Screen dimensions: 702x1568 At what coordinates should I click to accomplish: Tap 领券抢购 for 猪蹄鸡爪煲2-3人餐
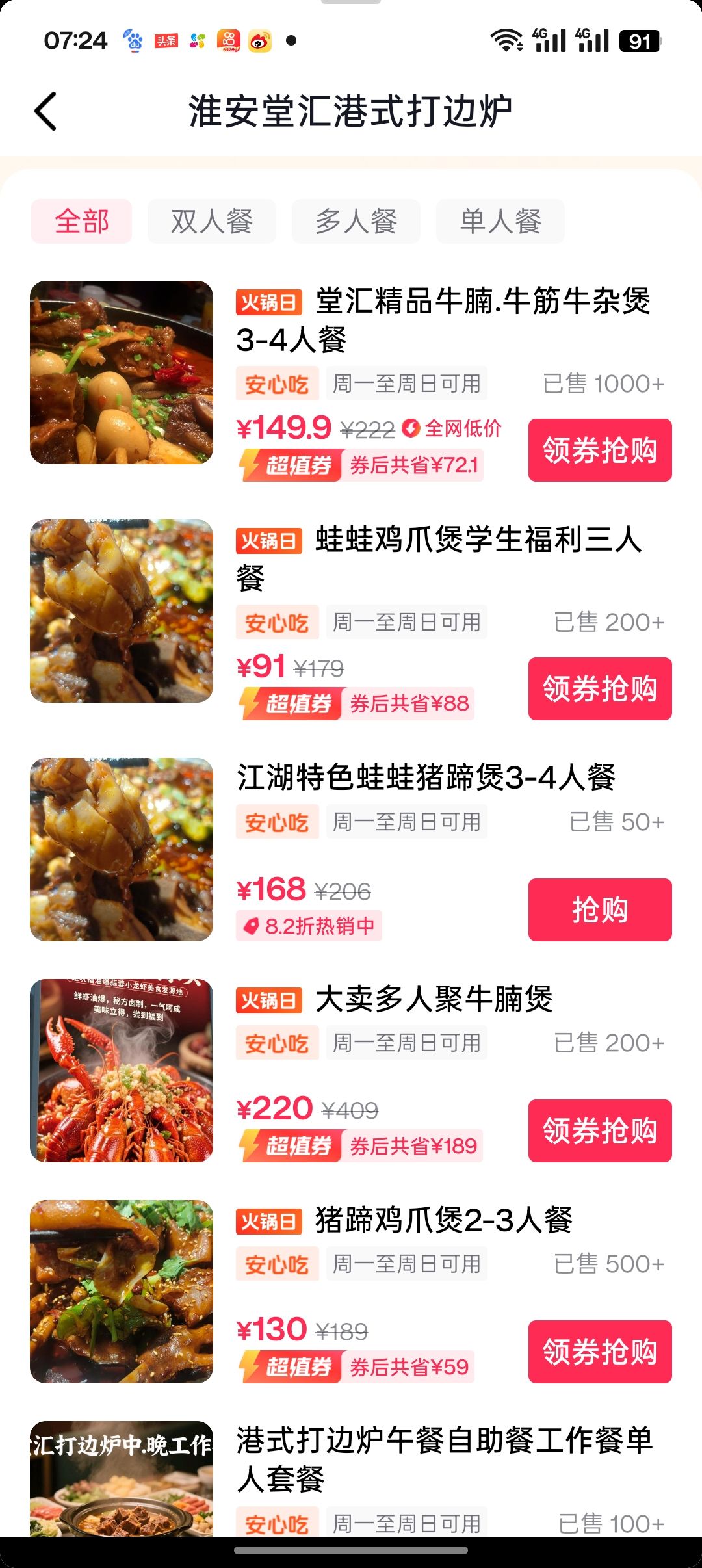(x=600, y=1352)
